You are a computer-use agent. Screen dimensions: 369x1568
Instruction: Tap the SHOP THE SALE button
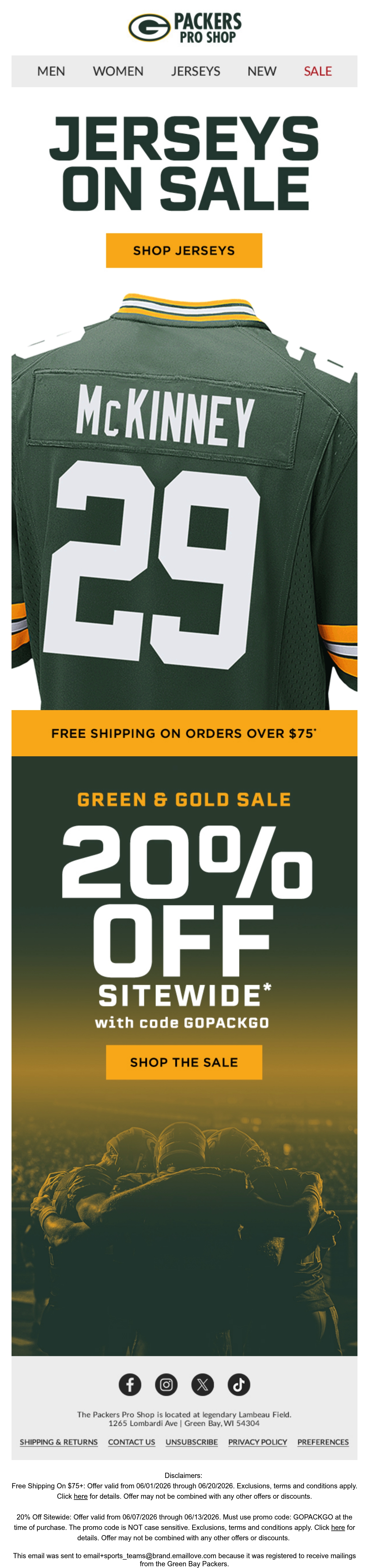(x=184, y=1062)
